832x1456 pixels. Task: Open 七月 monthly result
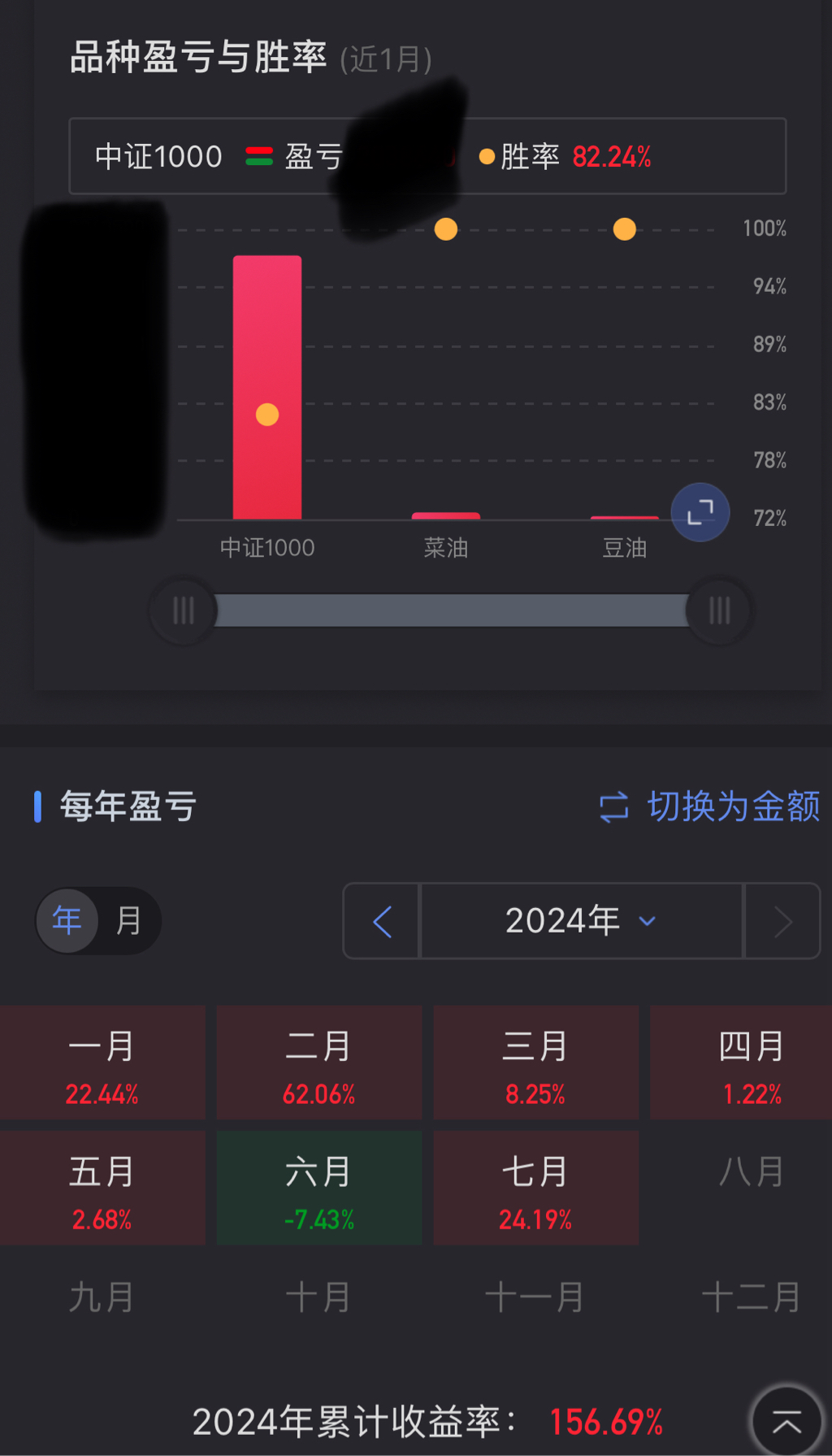tap(535, 1189)
